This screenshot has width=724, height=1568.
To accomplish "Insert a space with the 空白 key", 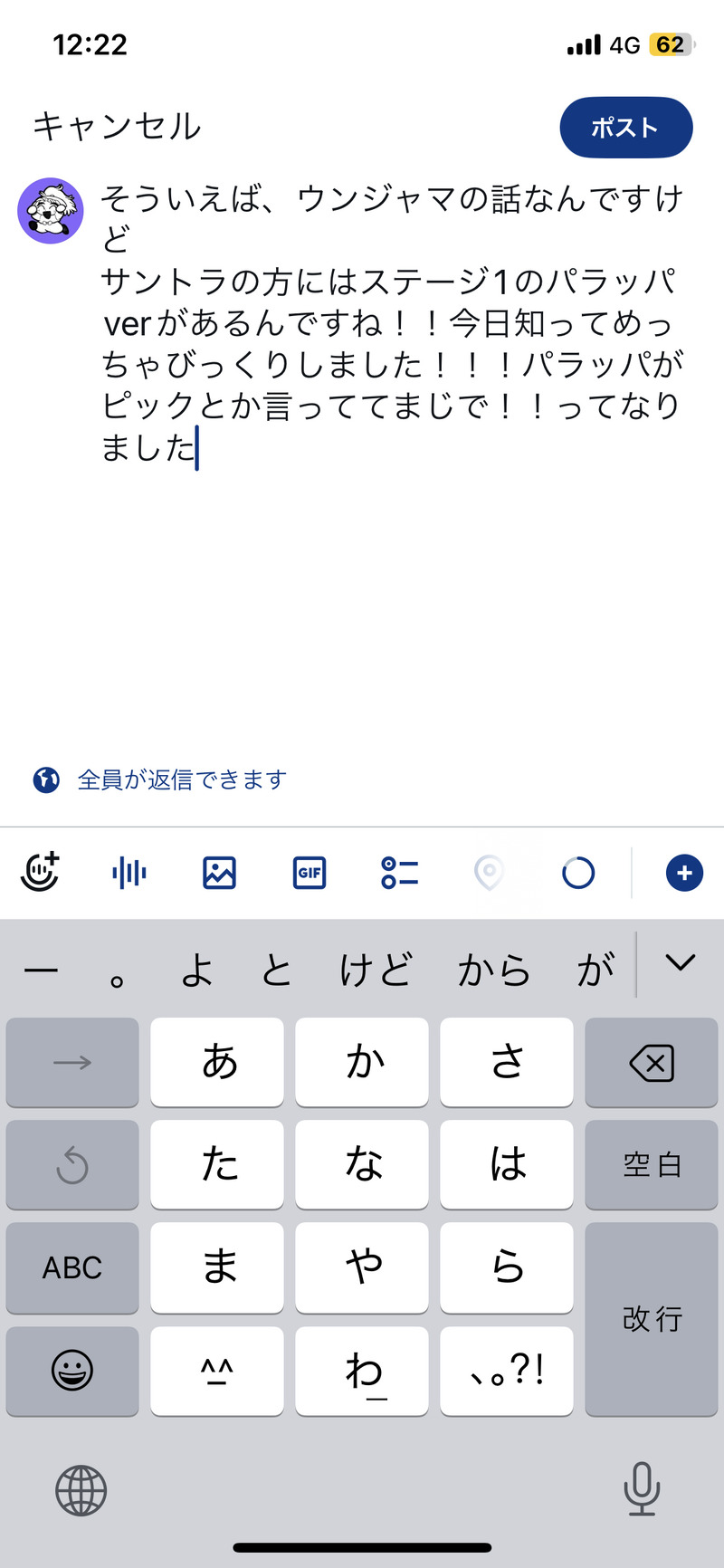I will (x=651, y=1164).
